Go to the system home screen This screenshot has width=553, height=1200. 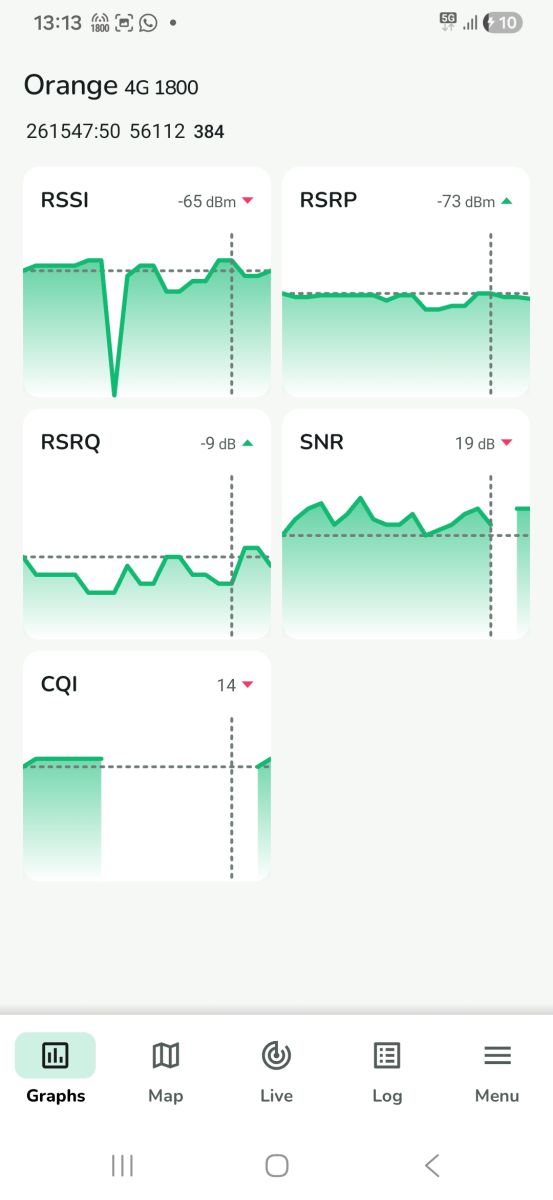277,1165
